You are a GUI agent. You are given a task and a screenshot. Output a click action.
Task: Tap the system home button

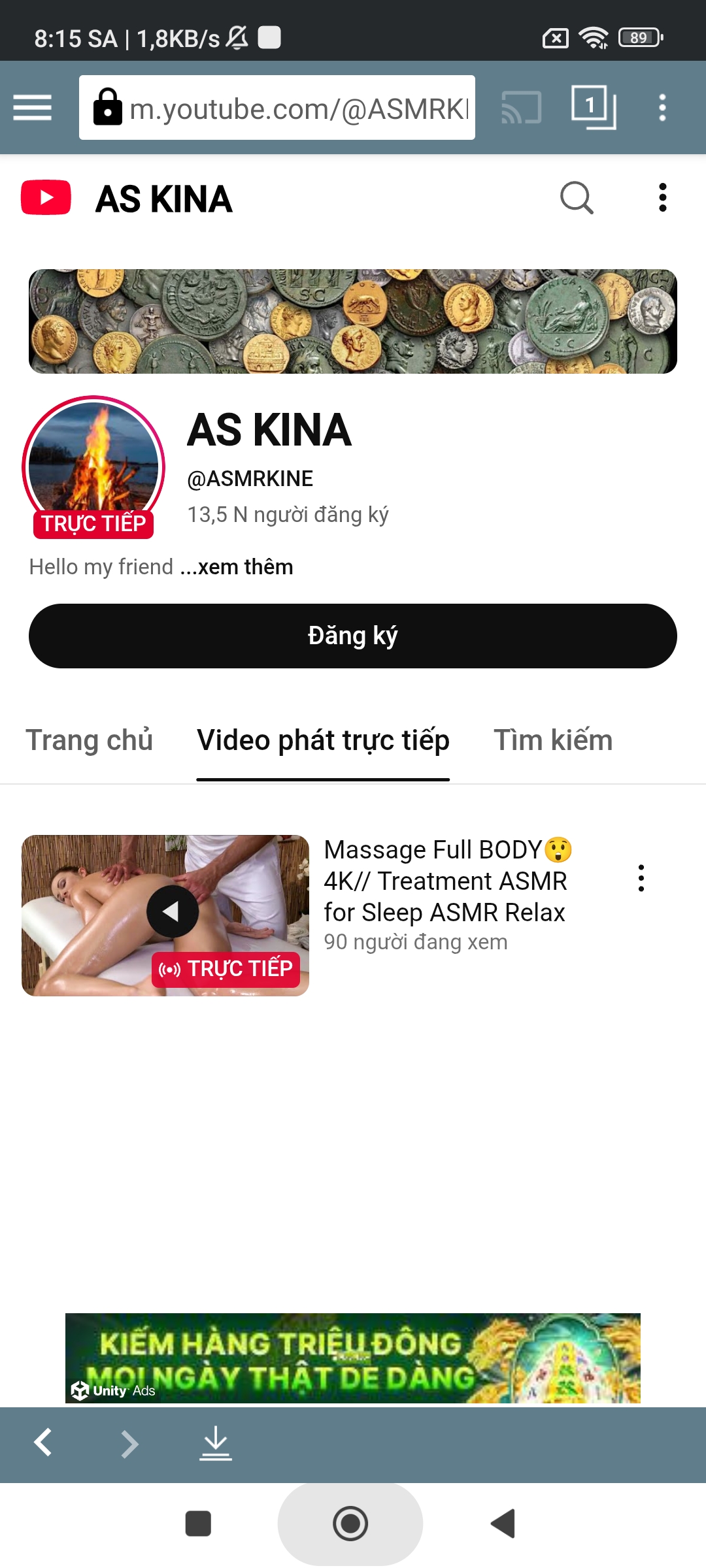(x=350, y=1524)
